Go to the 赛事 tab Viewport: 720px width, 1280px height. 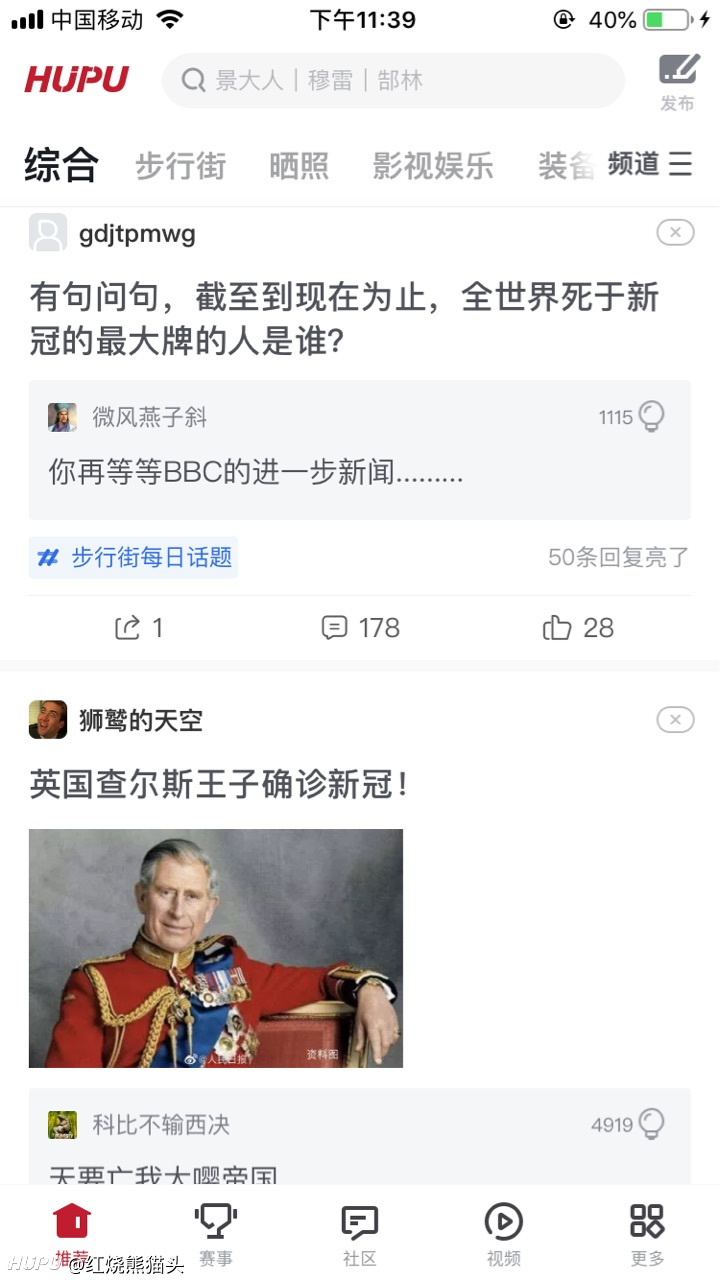(x=216, y=1234)
